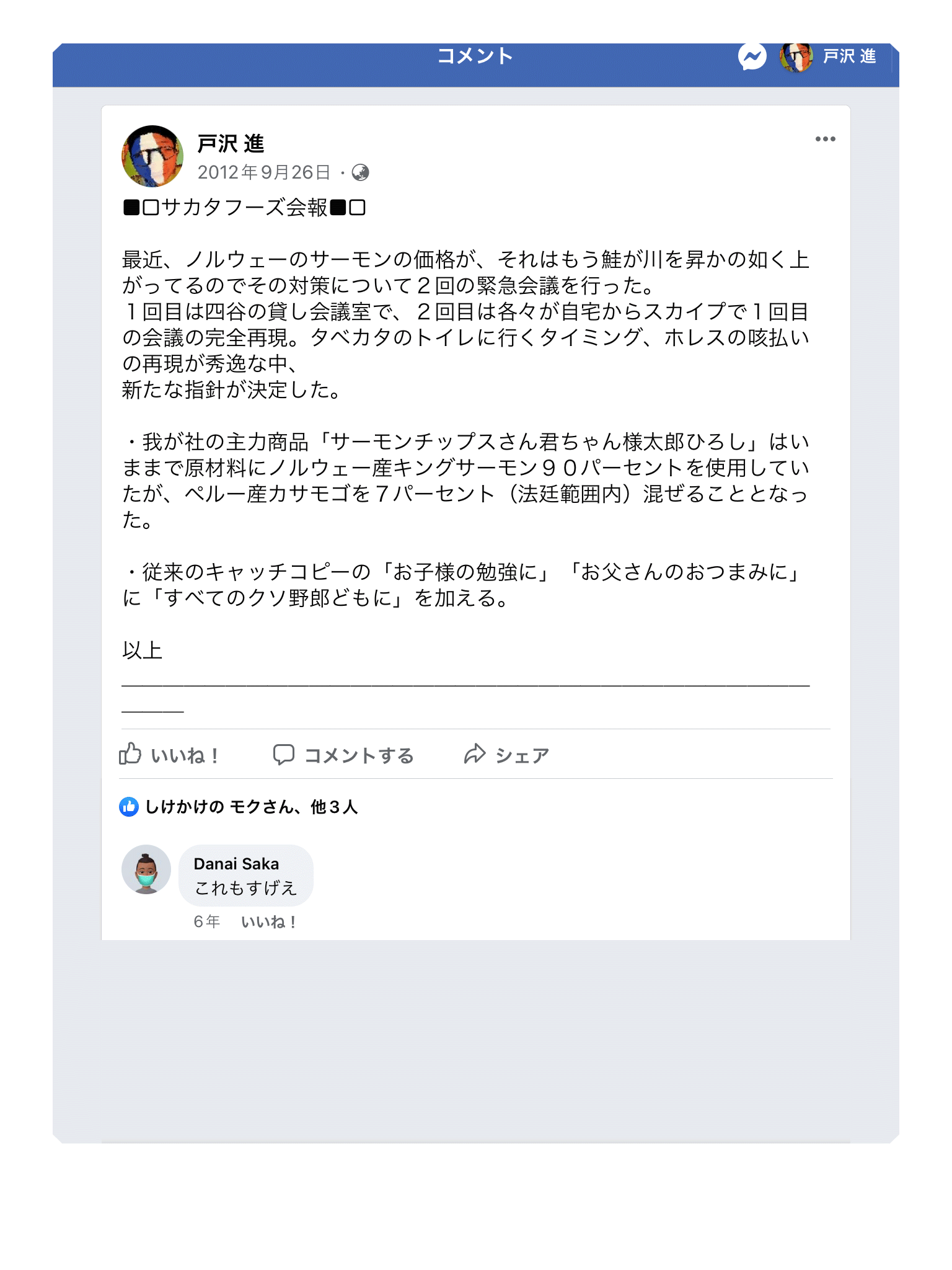Open post author 戸沢 進's profile name
This screenshot has height=1270, width=952.
[231, 144]
